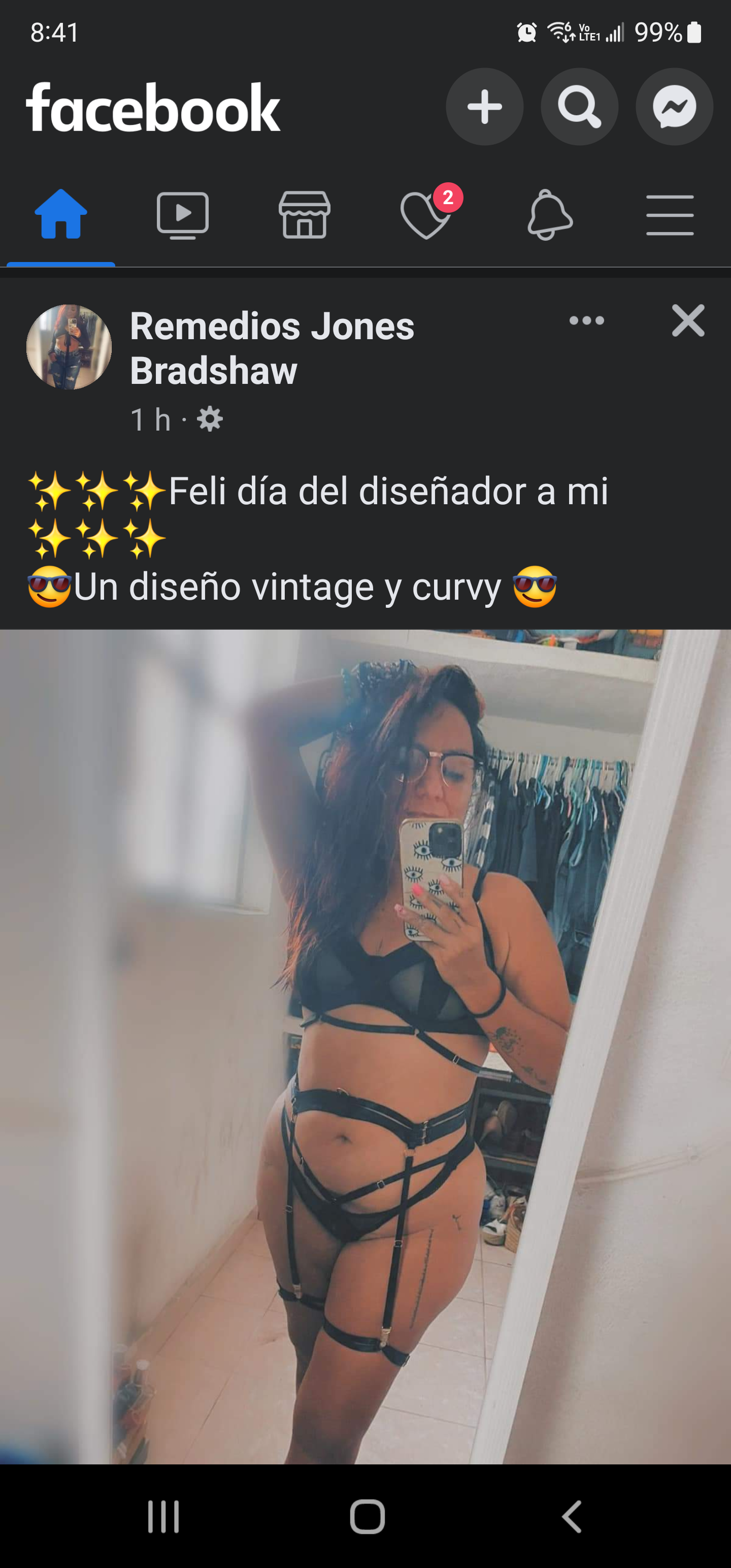Open post options three-dot menu
Image resolution: width=731 pixels, height=1568 pixels.
pos(587,321)
